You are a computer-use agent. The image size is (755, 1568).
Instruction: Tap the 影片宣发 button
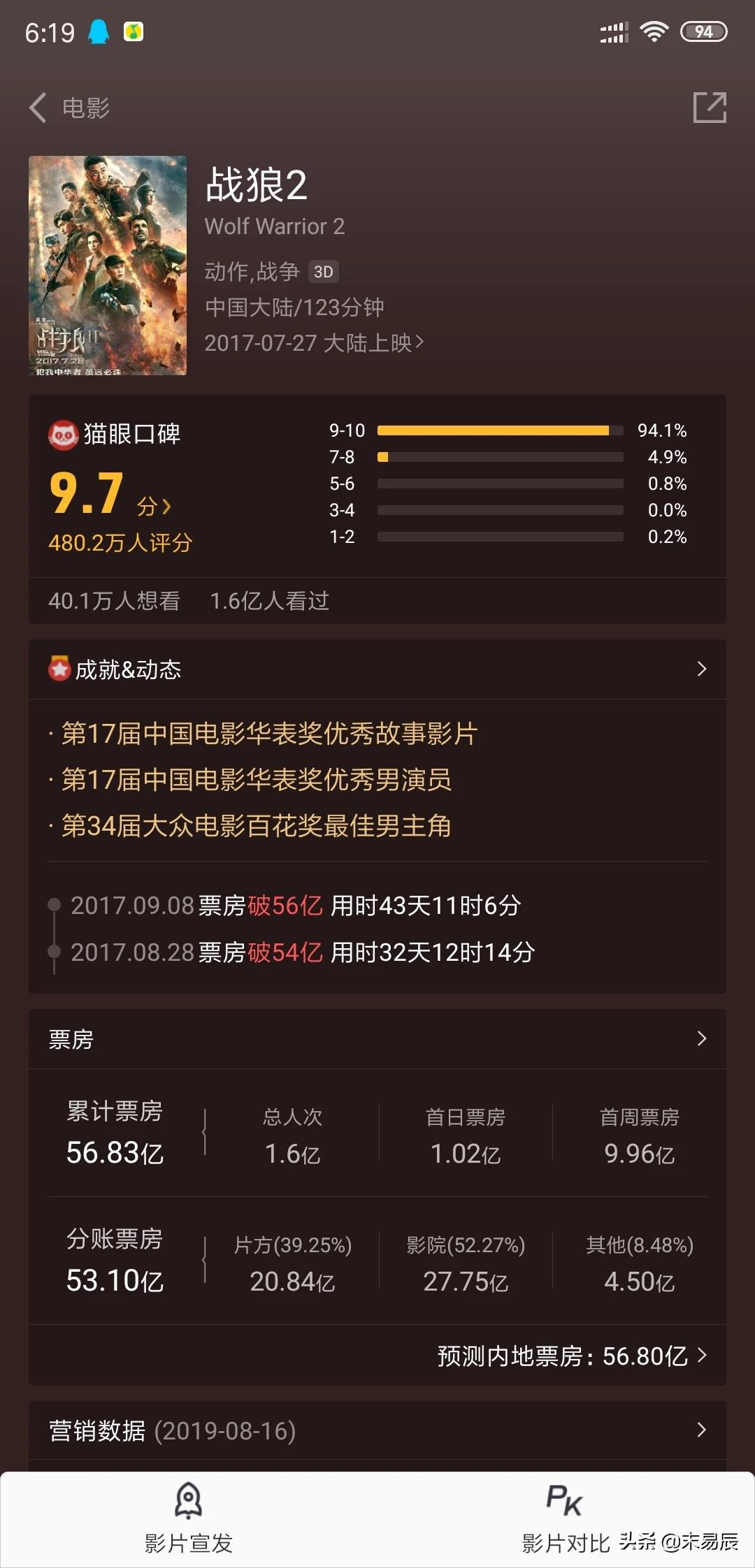[189, 1518]
